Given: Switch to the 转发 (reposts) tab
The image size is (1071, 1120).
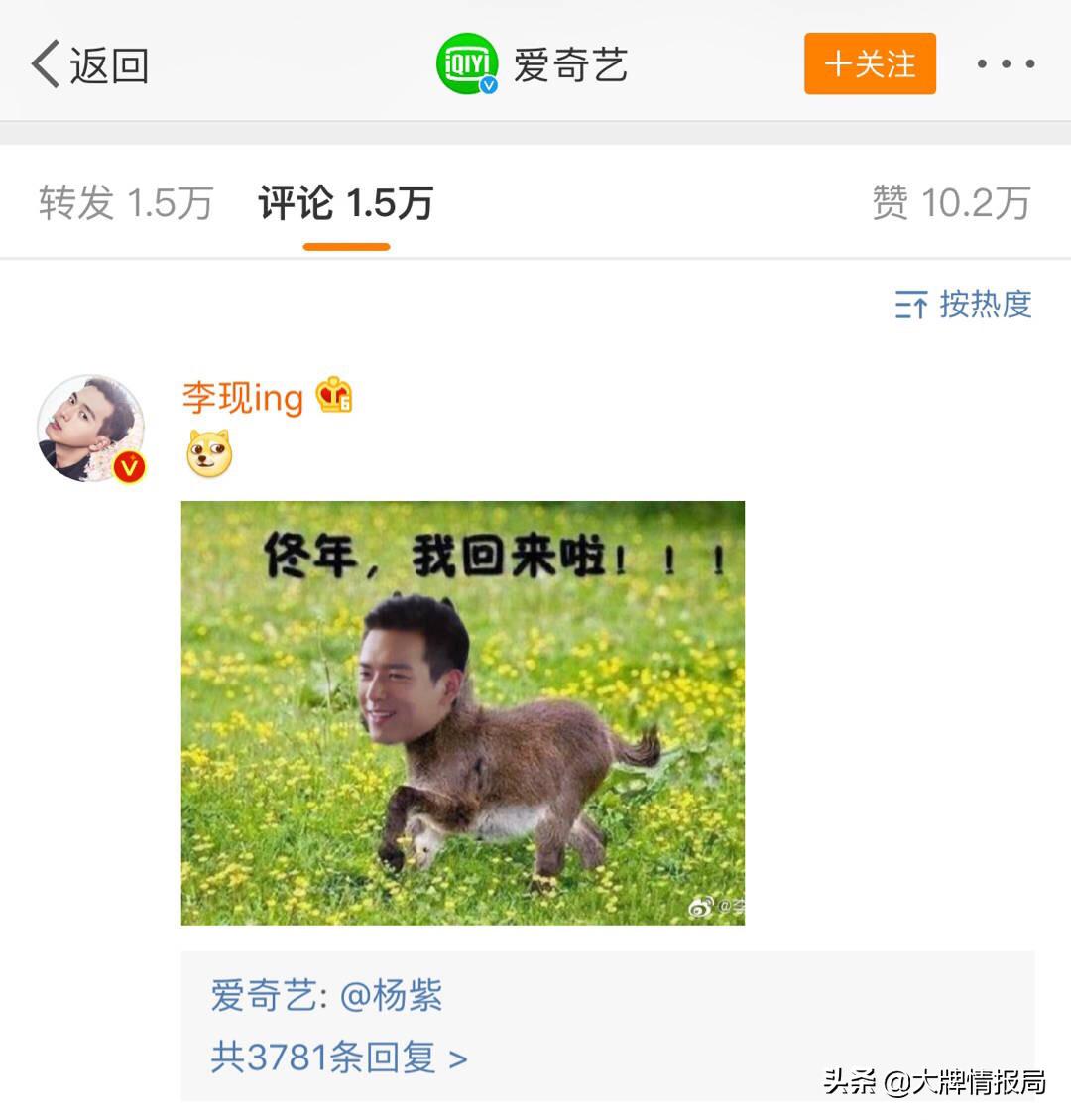Looking at the screenshot, I should [124, 201].
